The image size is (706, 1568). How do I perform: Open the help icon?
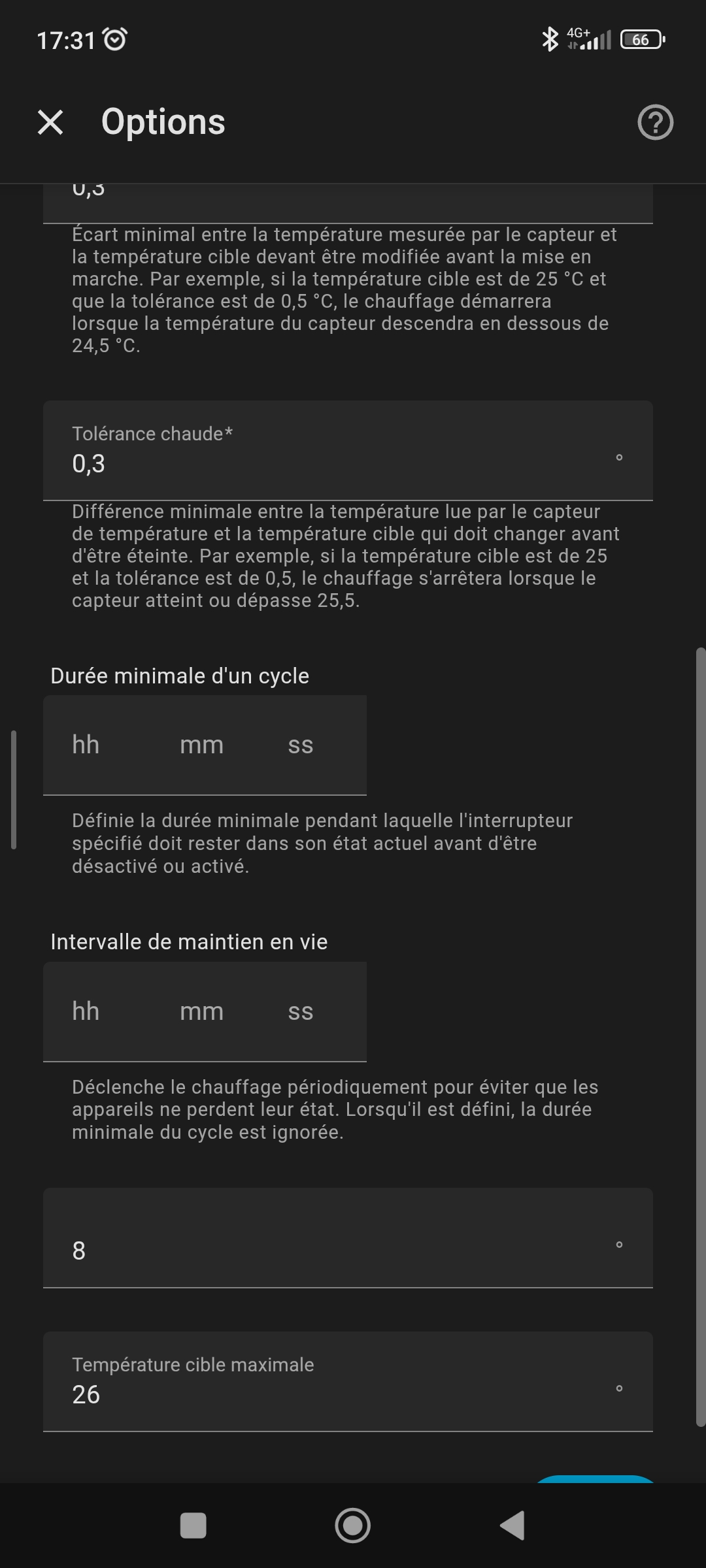point(655,122)
